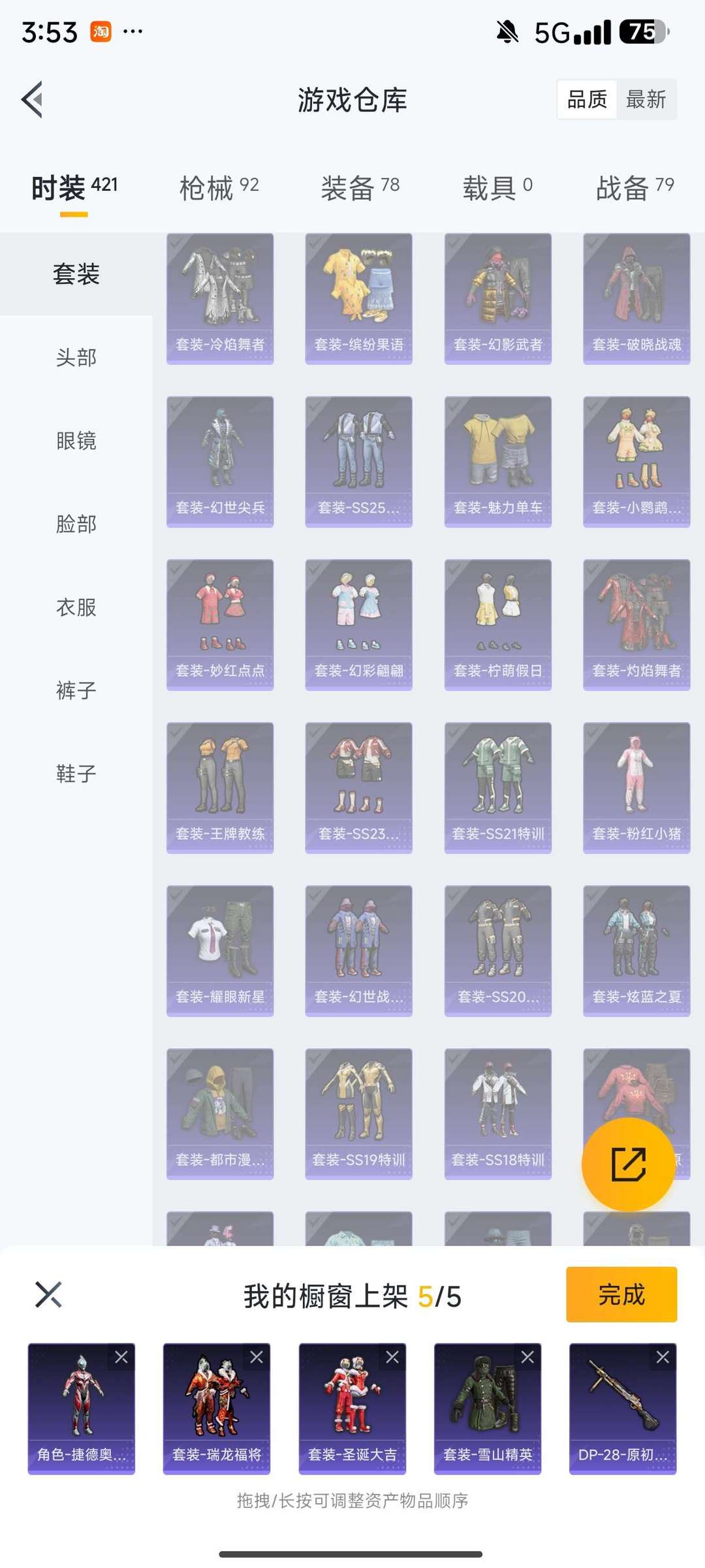
Task: Select the 鞋子 category
Action: (76, 774)
